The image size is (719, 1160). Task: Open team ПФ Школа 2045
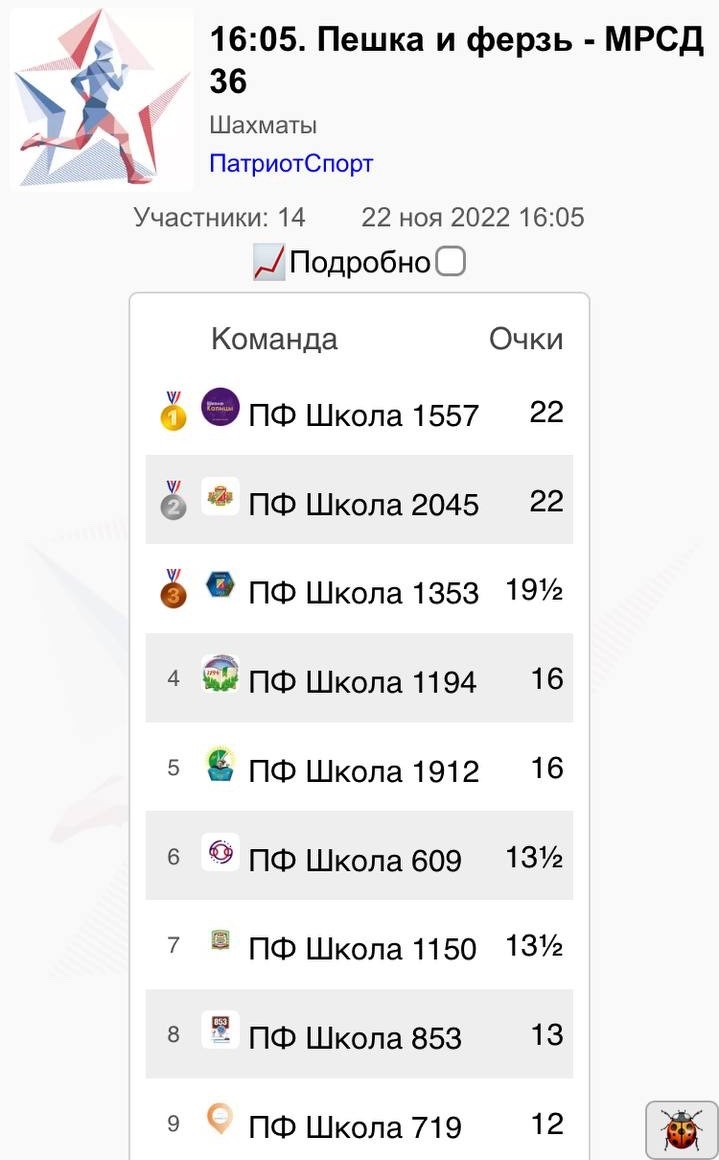(x=363, y=505)
